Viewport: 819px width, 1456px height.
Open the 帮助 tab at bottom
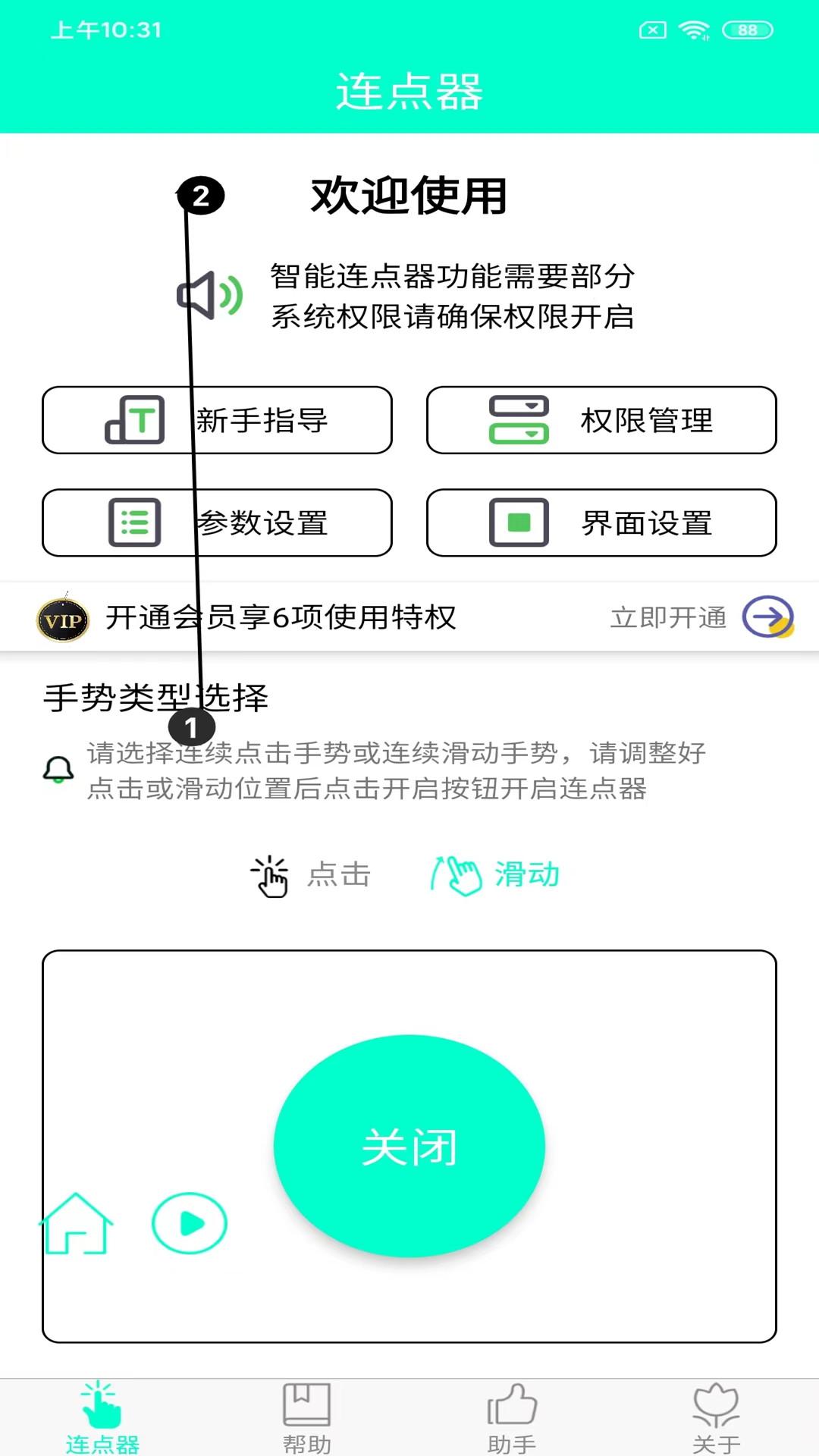pyautogui.click(x=308, y=1418)
